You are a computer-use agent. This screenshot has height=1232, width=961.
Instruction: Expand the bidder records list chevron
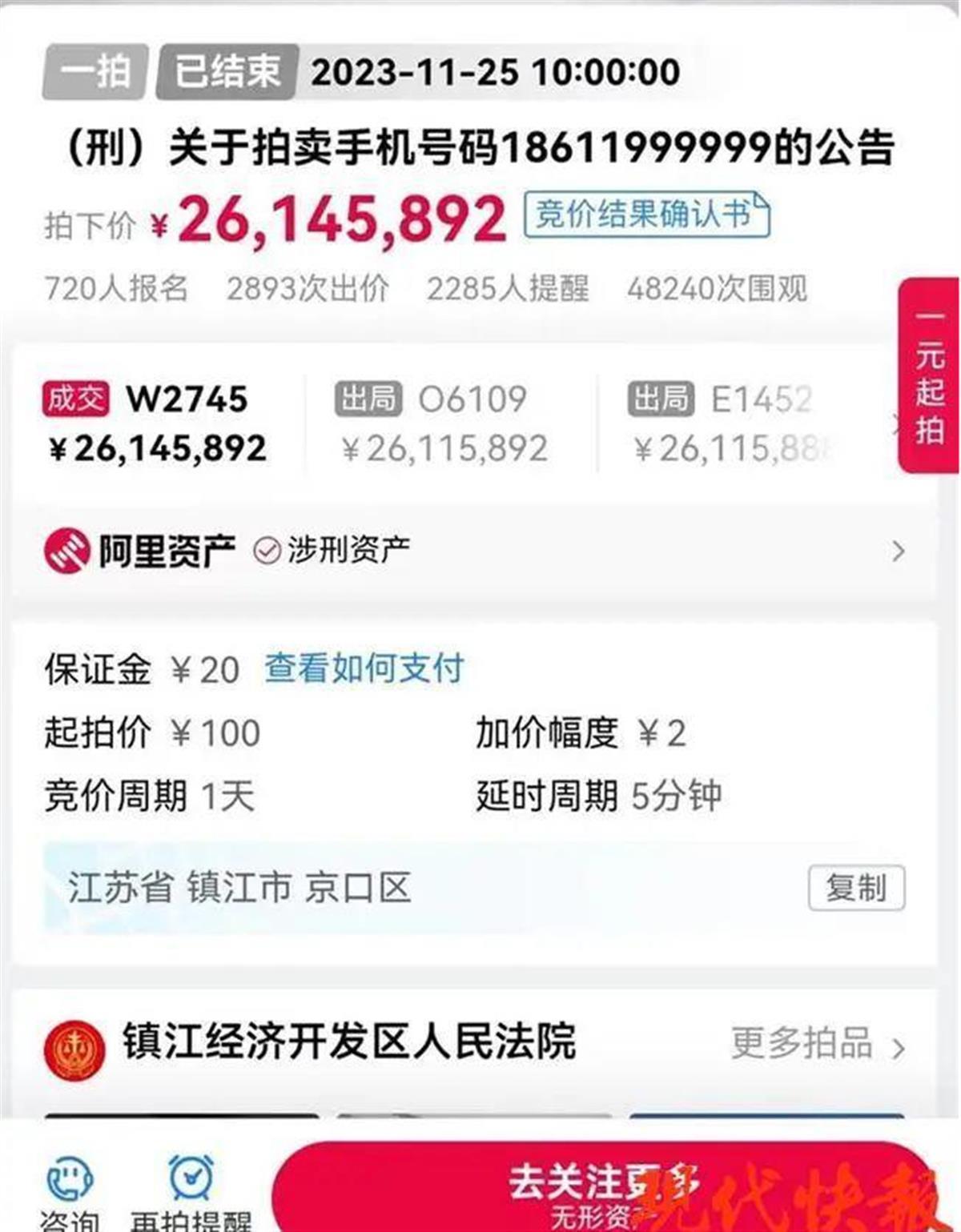[896, 426]
